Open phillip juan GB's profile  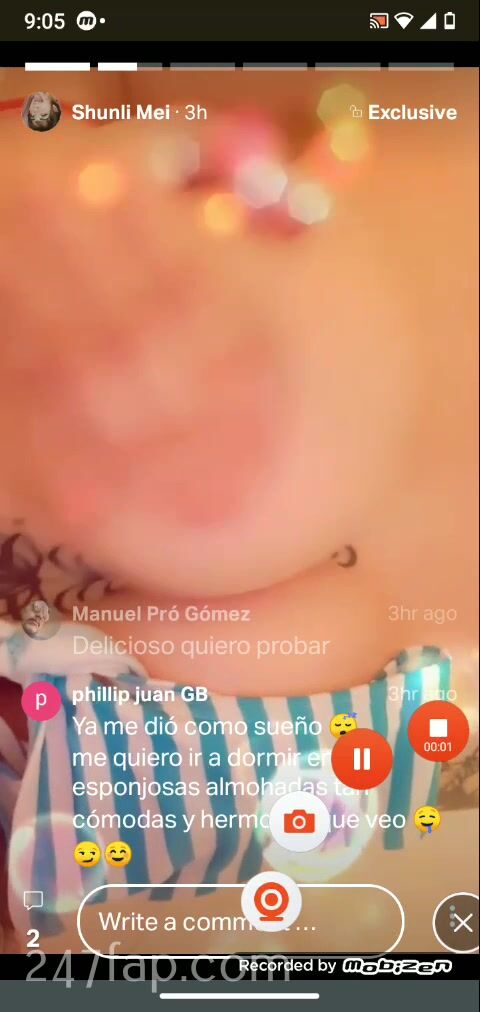click(41, 701)
